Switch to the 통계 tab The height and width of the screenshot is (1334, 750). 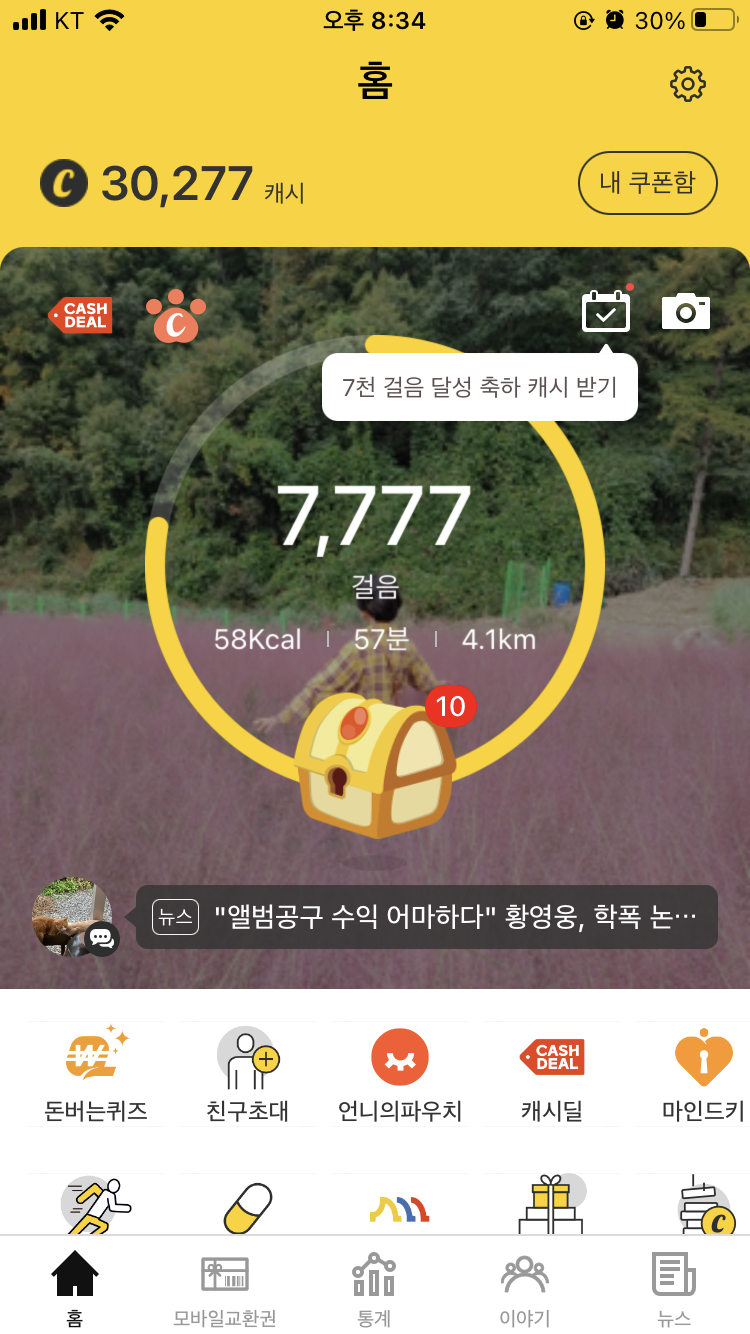click(x=374, y=1289)
